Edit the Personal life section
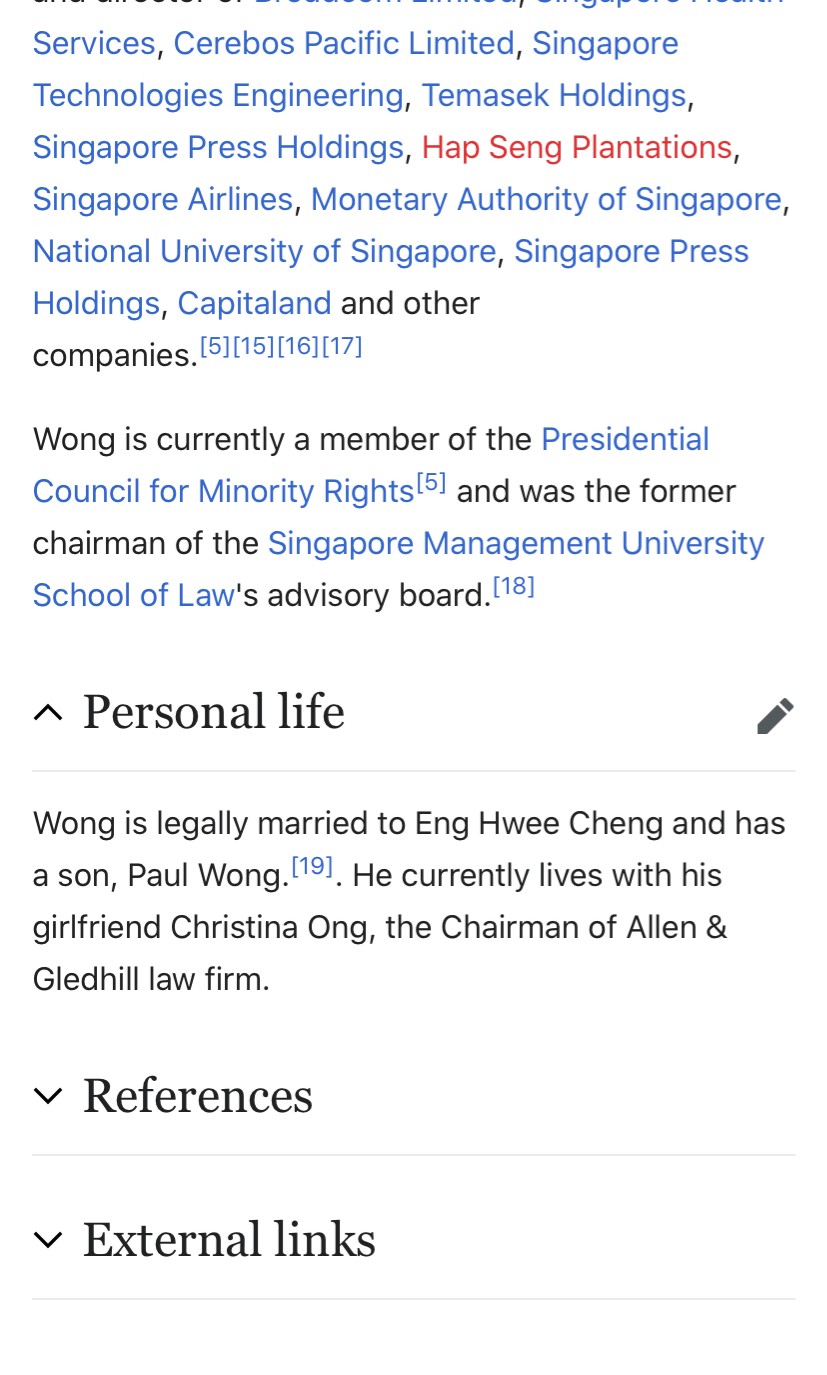Image resolution: width=827 pixels, height=1375 pixels. [775, 715]
